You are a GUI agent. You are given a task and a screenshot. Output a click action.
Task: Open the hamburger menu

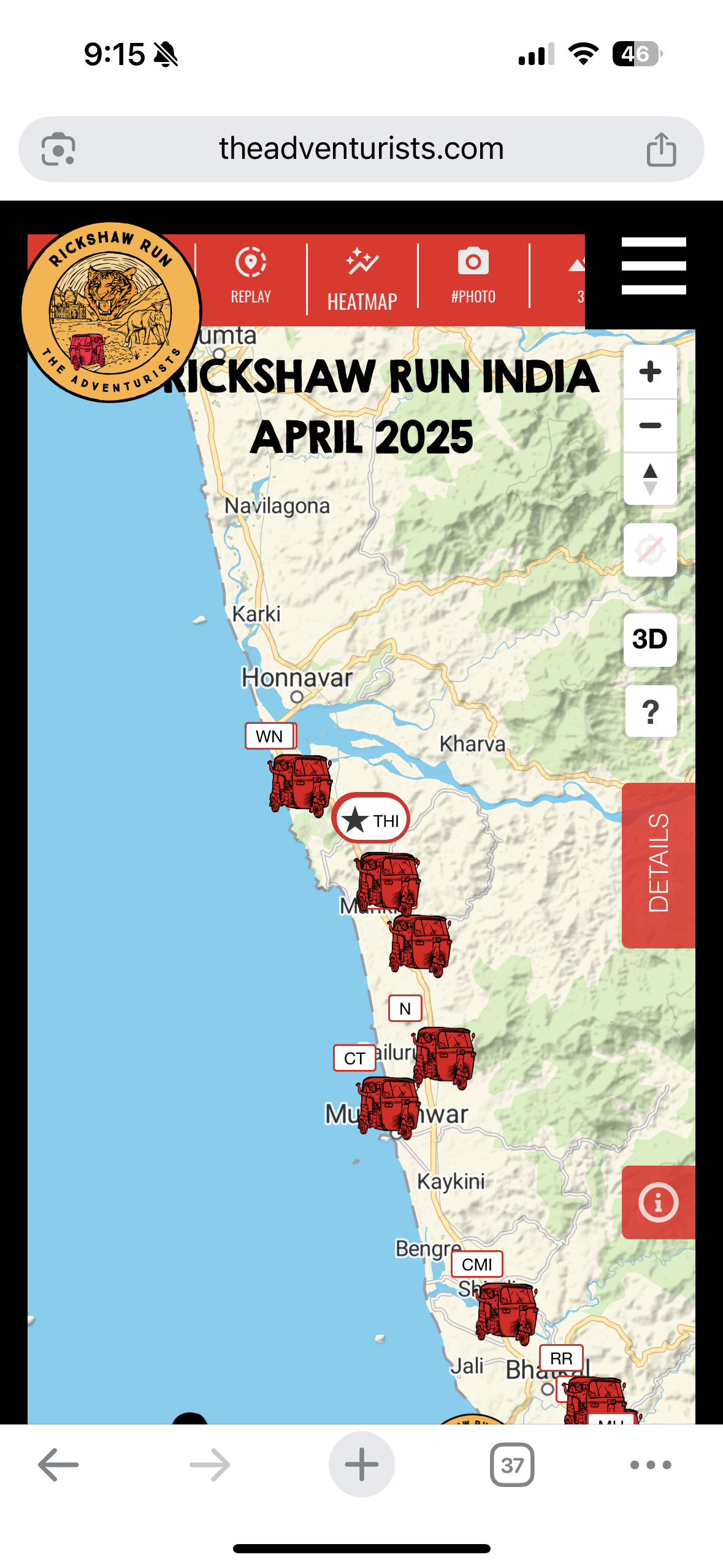tap(653, 266)
